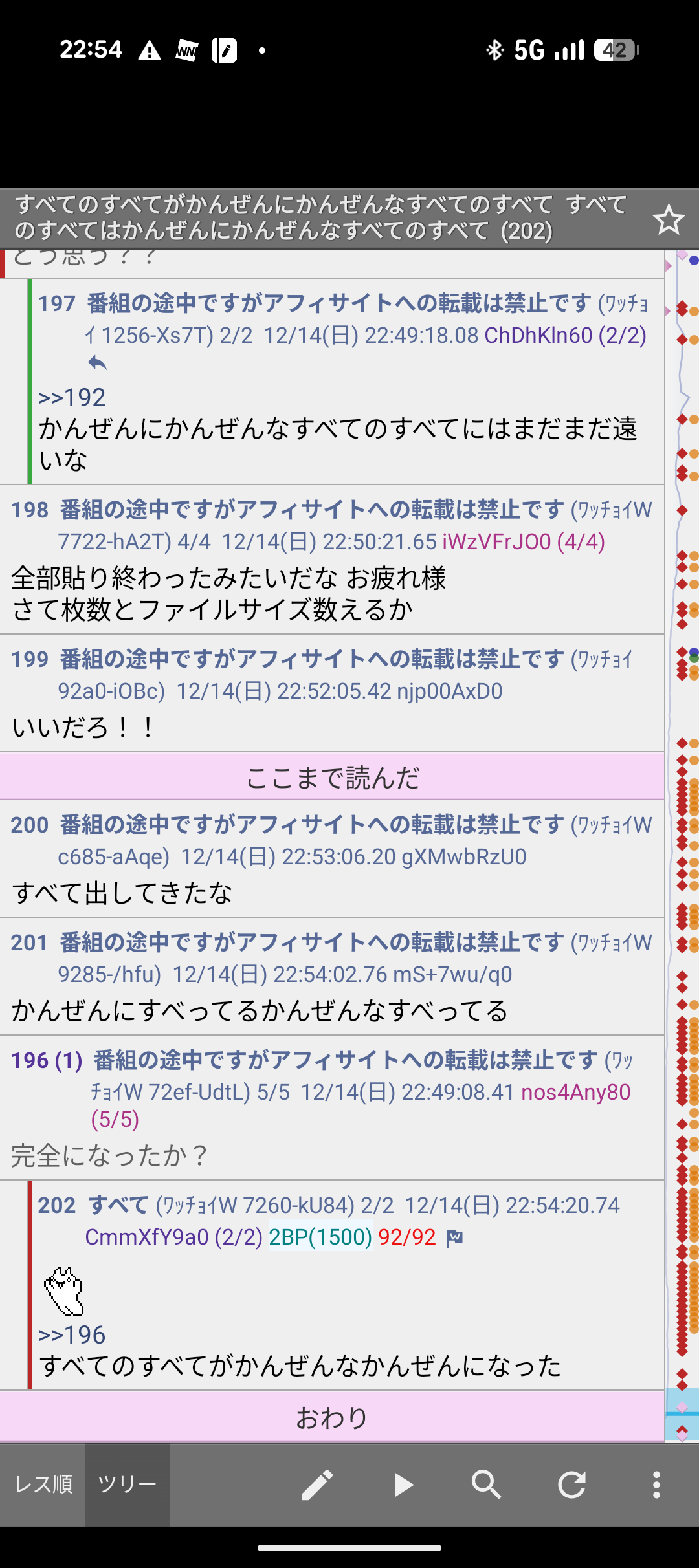The width and height of the screenshot is (699, 1568).
Task: Reload the thread
Action: (571, 1485)
